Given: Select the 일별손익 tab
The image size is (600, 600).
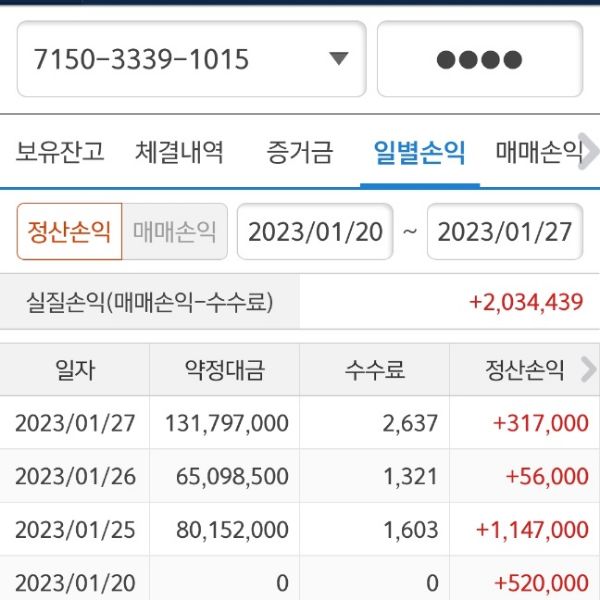Looking at the screenshot, I should pos(419,153).
